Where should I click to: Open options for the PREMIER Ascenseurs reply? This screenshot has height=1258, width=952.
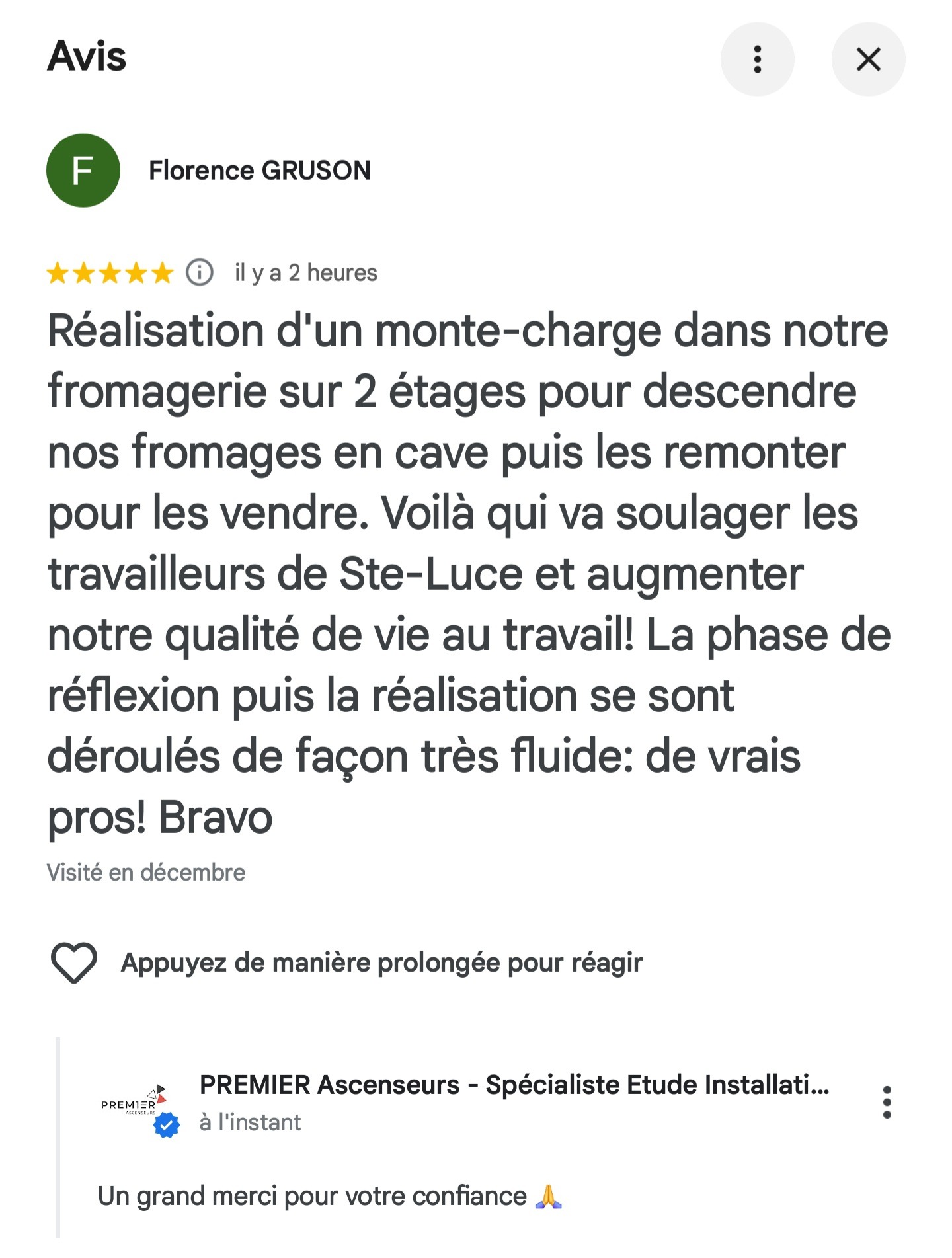tap(887, 1102)
